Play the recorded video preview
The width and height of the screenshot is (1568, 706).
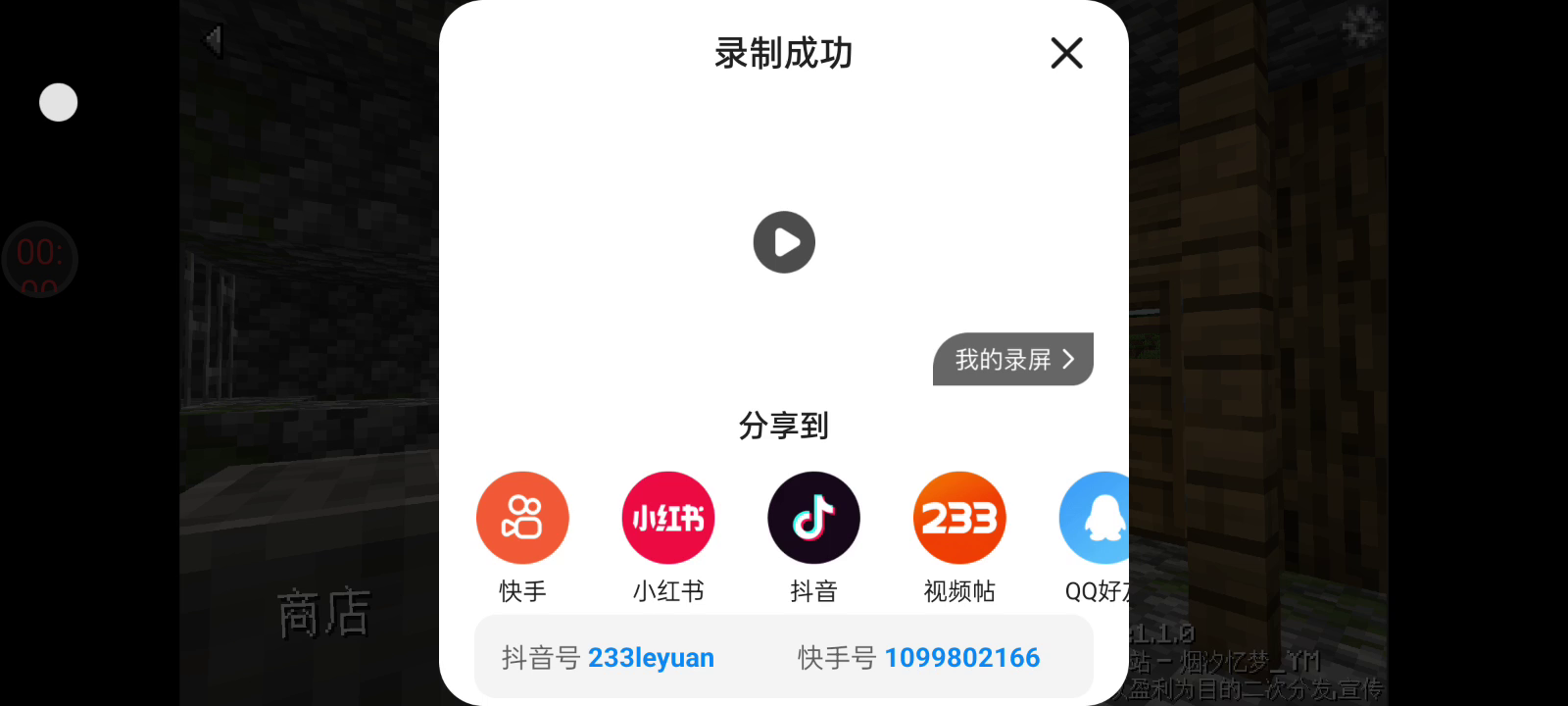[x=784, y=242]
